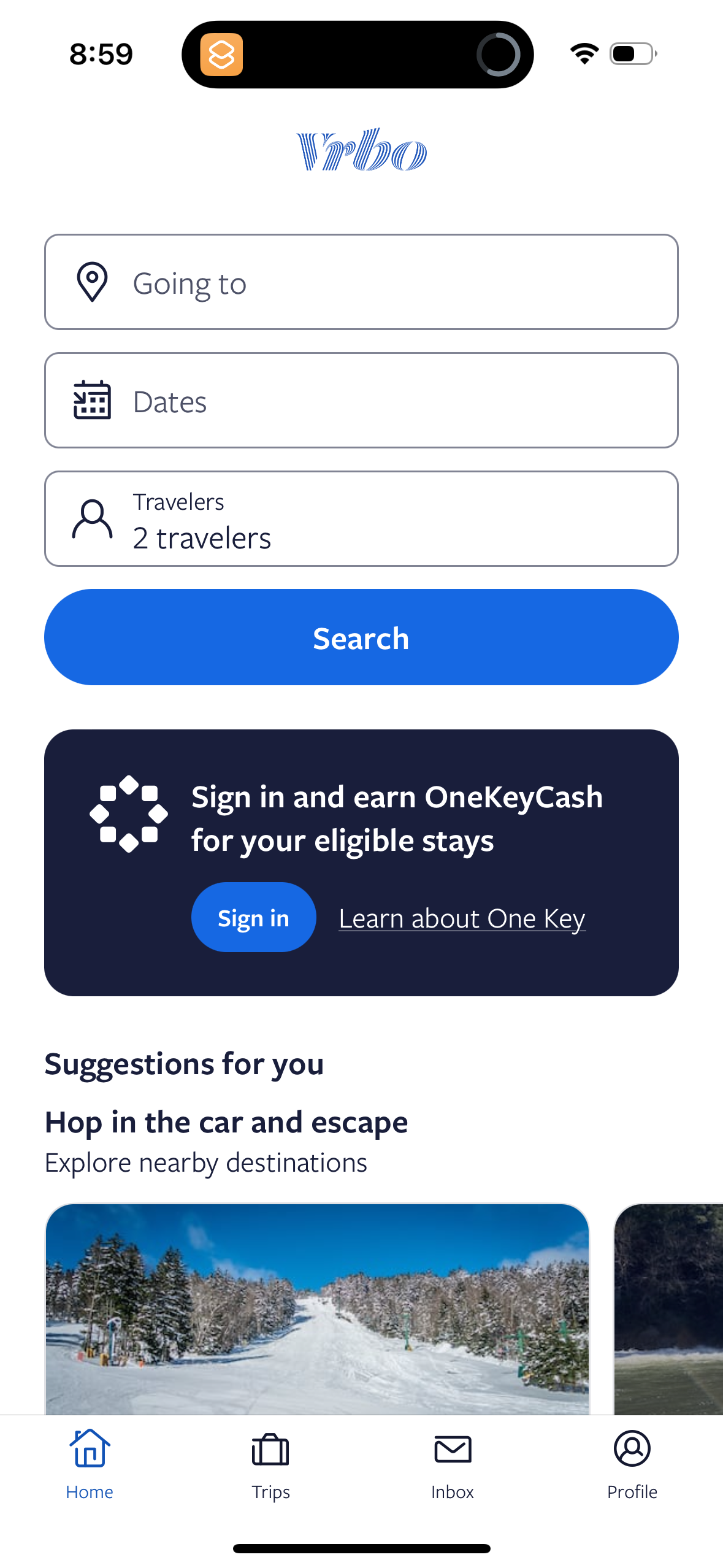
Task: Click the Vrbo logo
Action: (361, 150)
